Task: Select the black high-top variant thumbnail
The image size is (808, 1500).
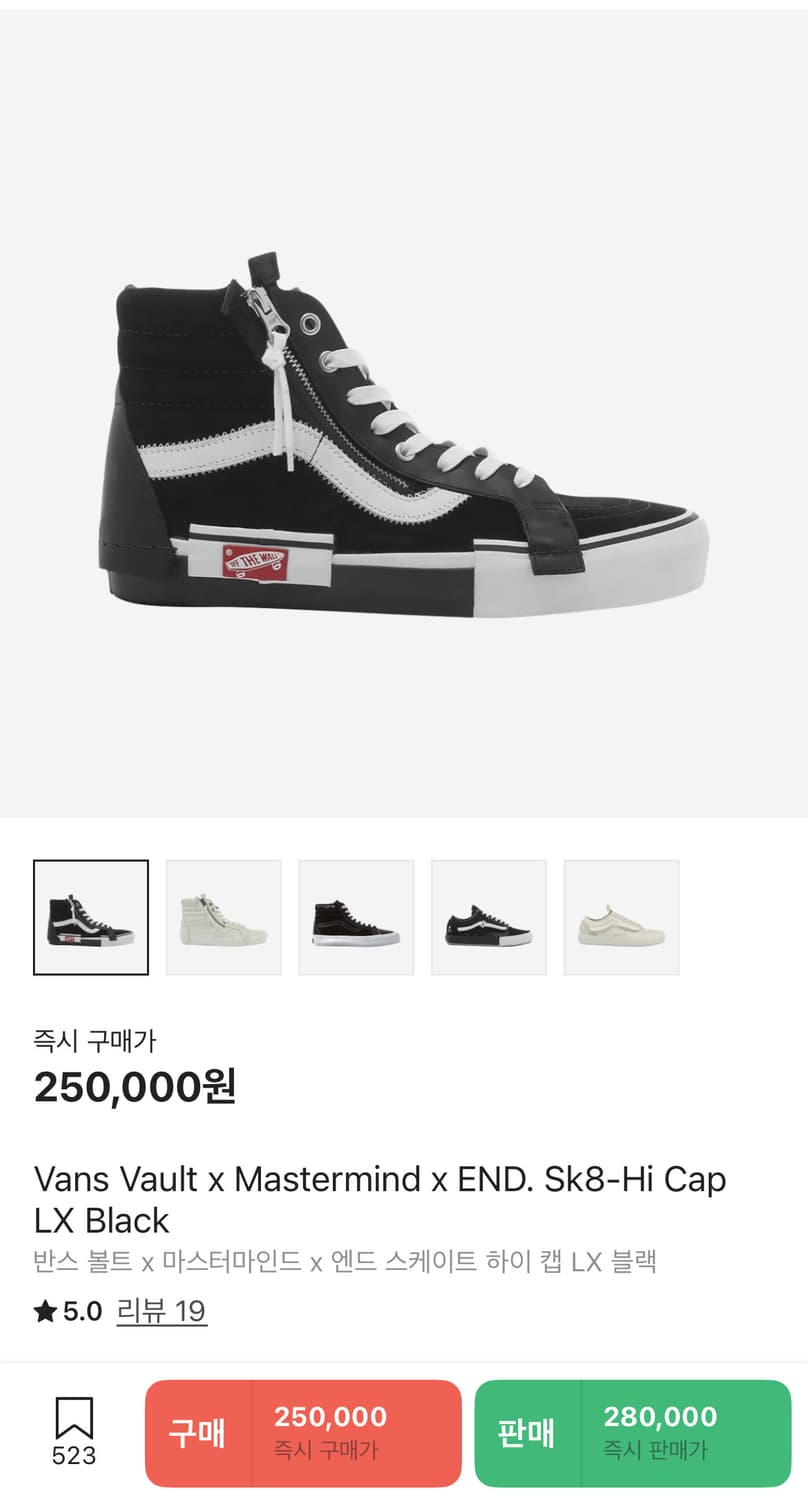Action: (x=91, y=917)
